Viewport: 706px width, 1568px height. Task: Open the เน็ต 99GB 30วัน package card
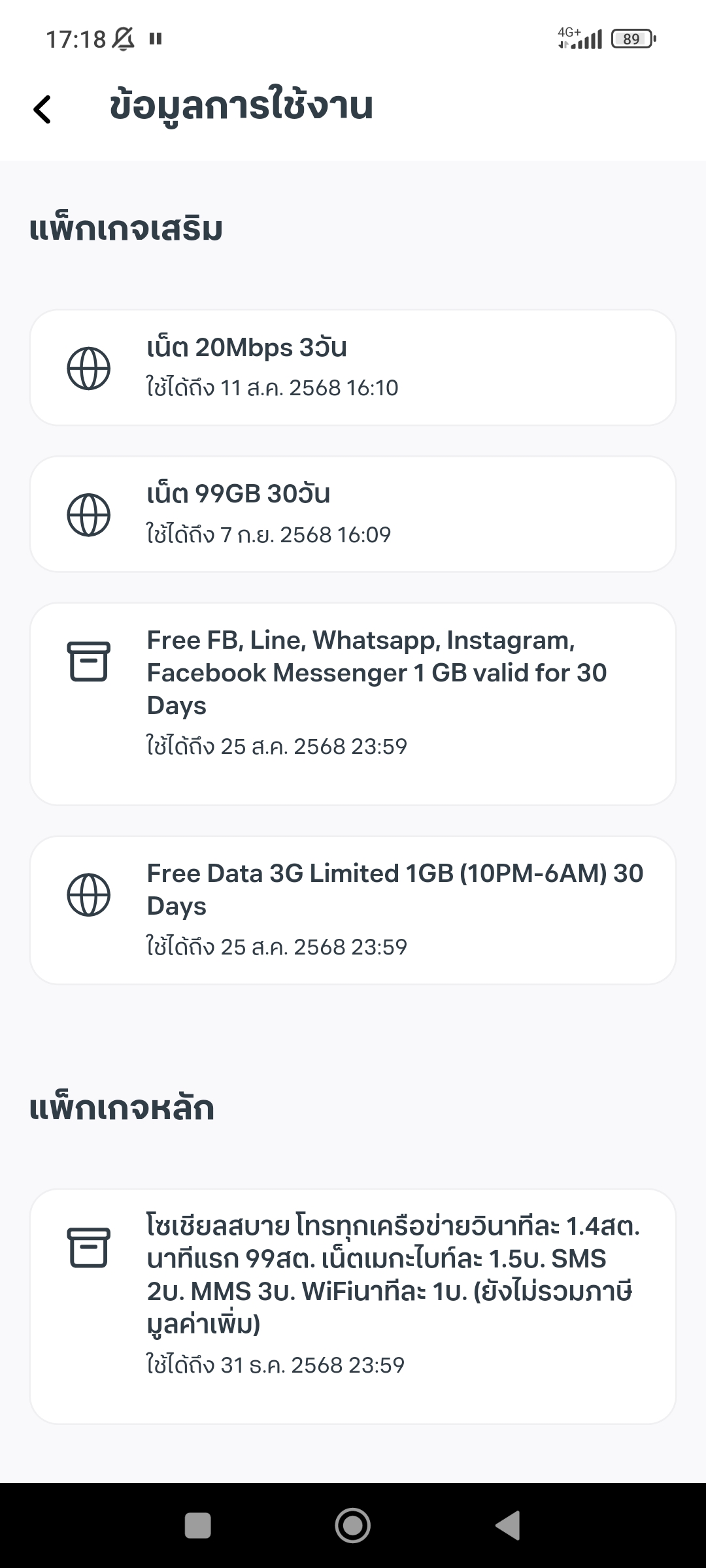353,514
